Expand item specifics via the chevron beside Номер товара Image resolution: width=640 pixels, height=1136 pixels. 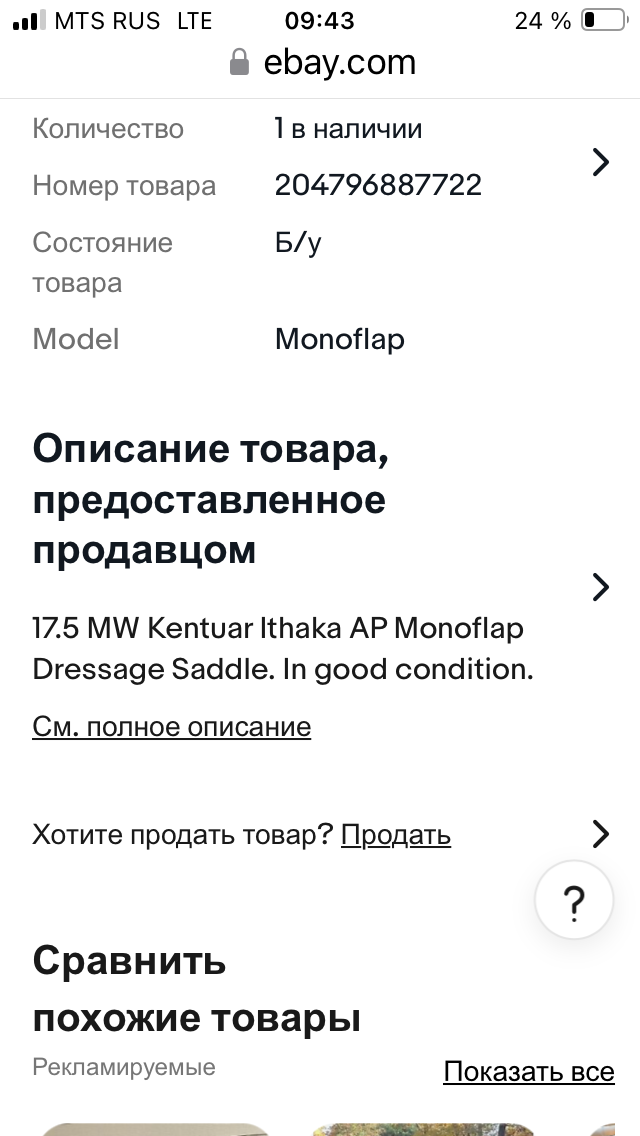(600, 162)
